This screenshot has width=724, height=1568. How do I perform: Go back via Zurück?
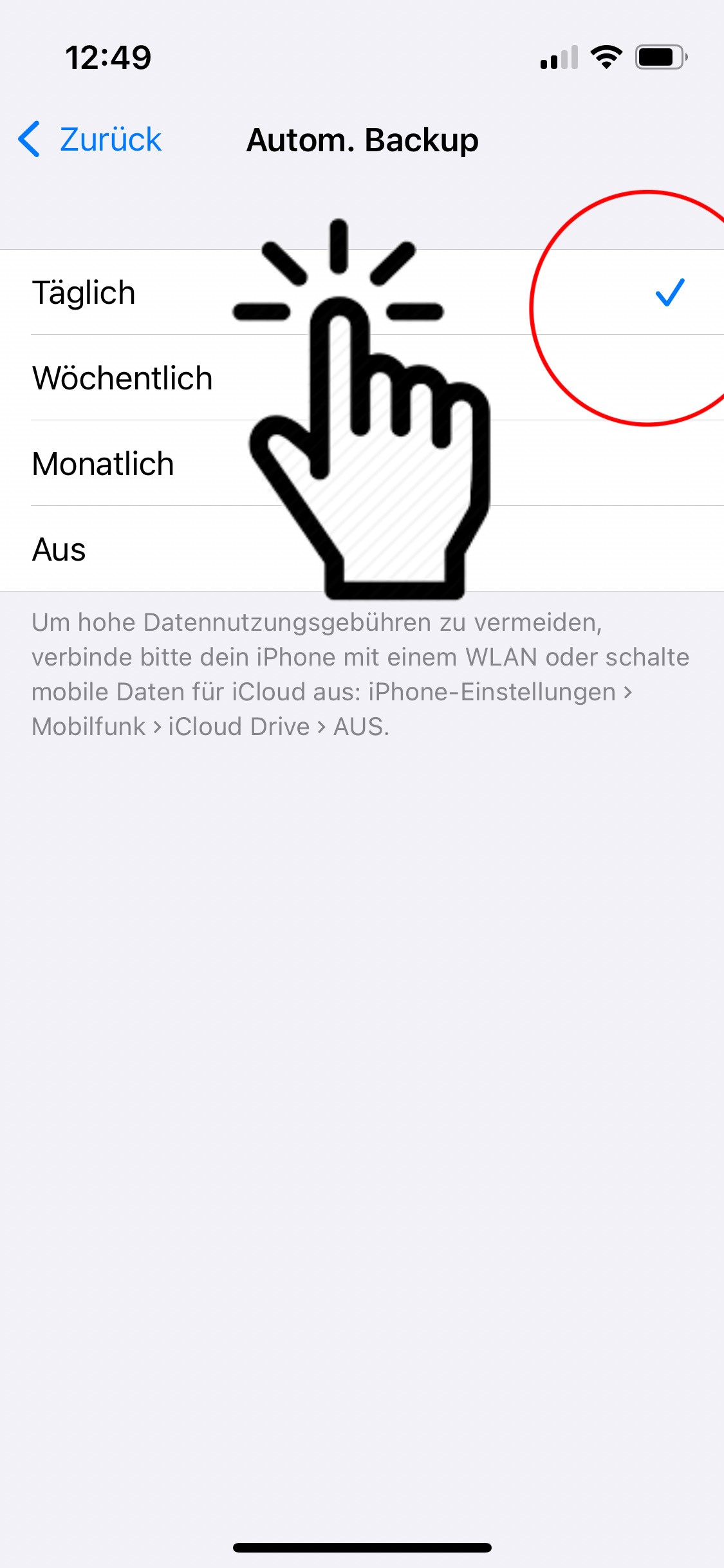[90, 140]
